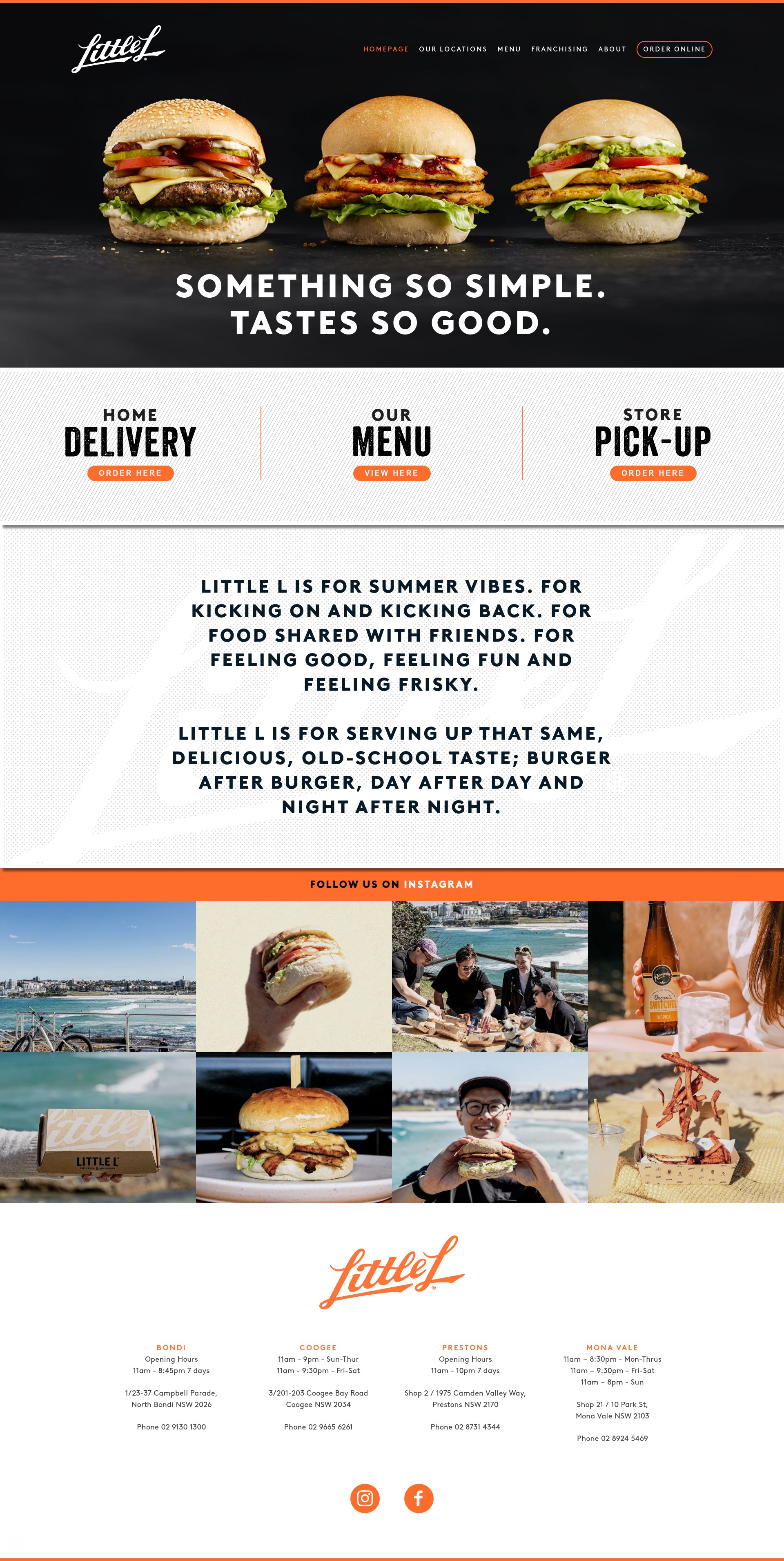
Task: Select Homepage in the top navigation
Action: click(x=386, y=49)
